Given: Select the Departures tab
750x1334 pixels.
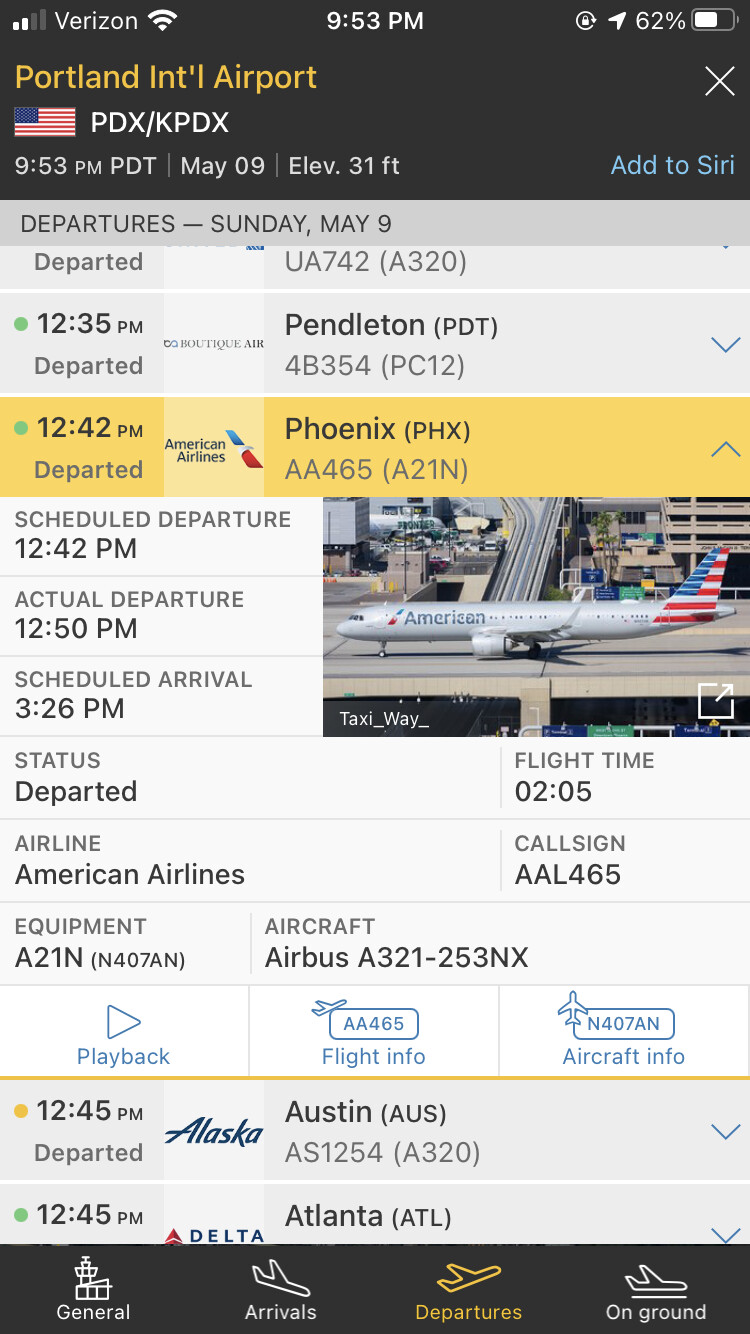Looking at the screenshot, I should click(x=468, y=1290).
